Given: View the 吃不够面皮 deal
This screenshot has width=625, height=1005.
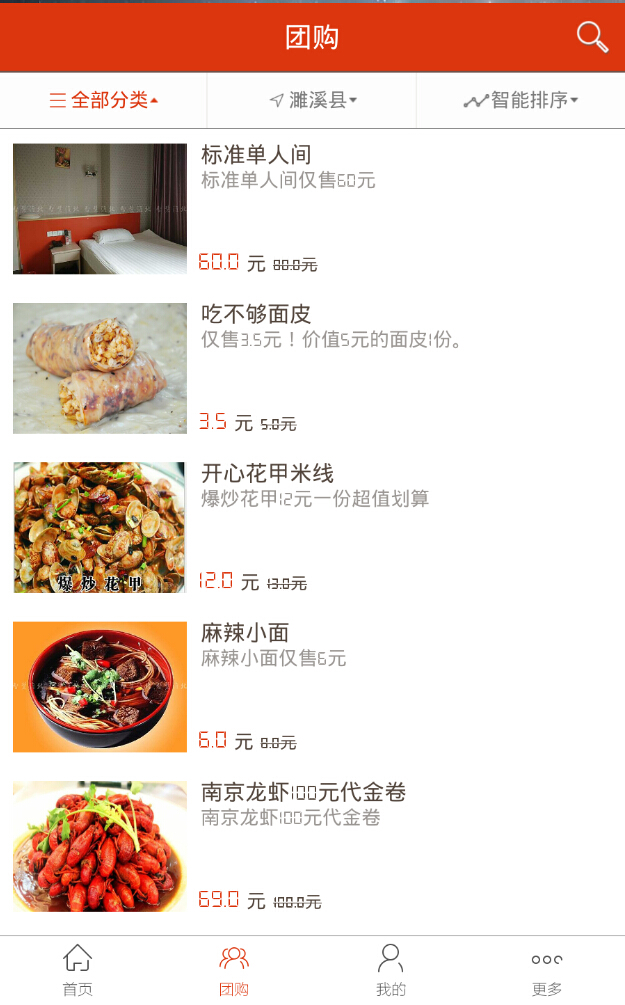Looking at the screenshot, I should (x=256, y=315).
